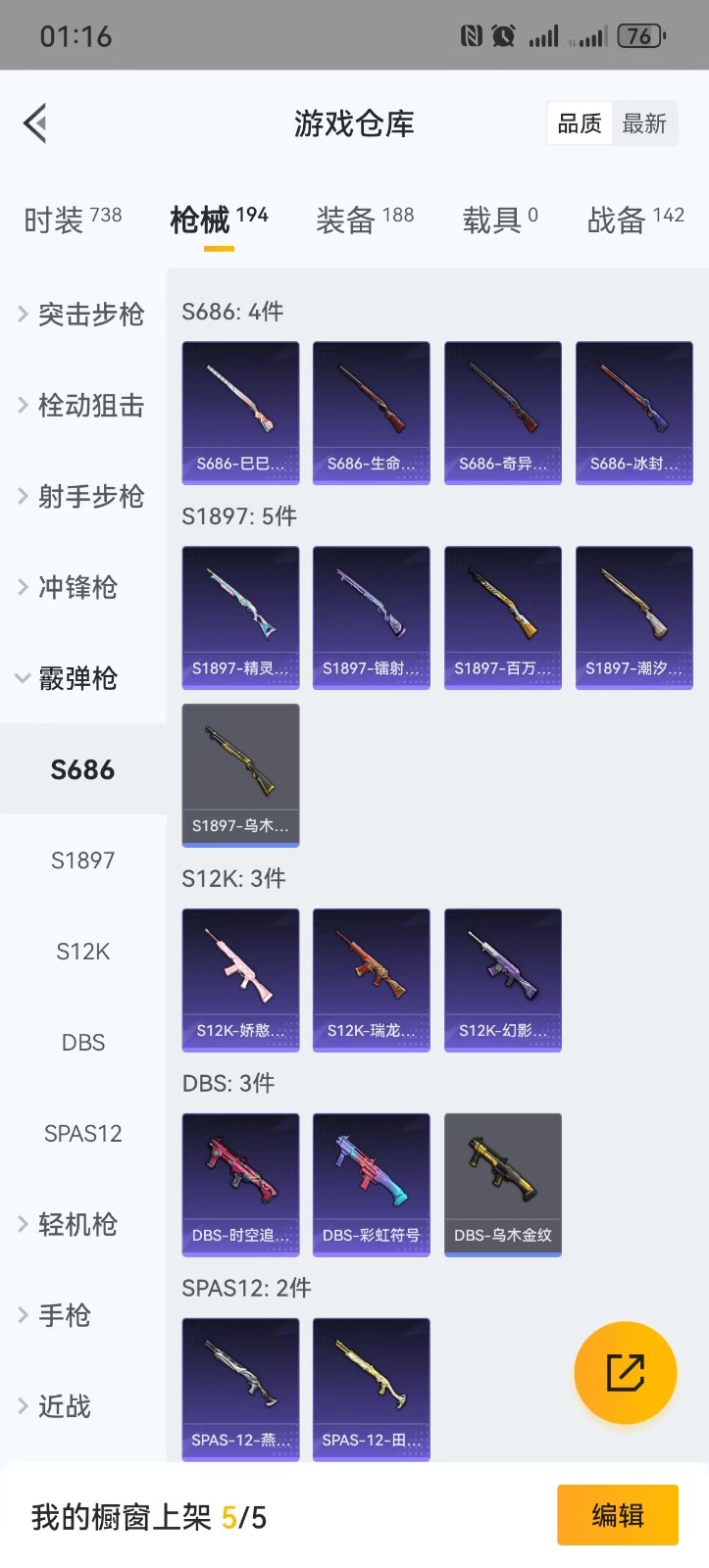
Task: Open the DBS-彩虹符号 skin tile
Action: click(371, 1184)
